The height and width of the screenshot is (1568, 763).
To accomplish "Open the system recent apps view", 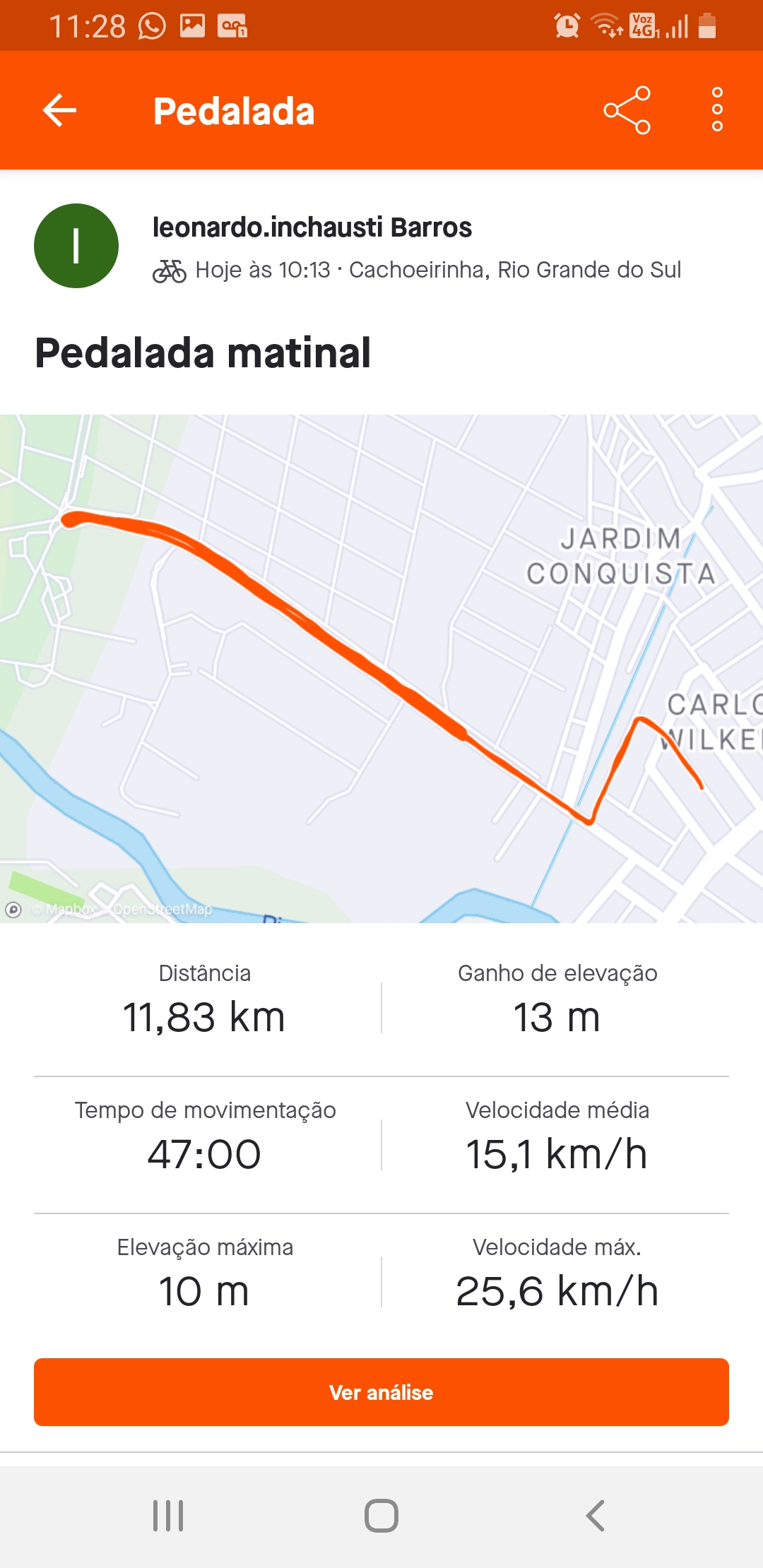I will pos(168,1516).
